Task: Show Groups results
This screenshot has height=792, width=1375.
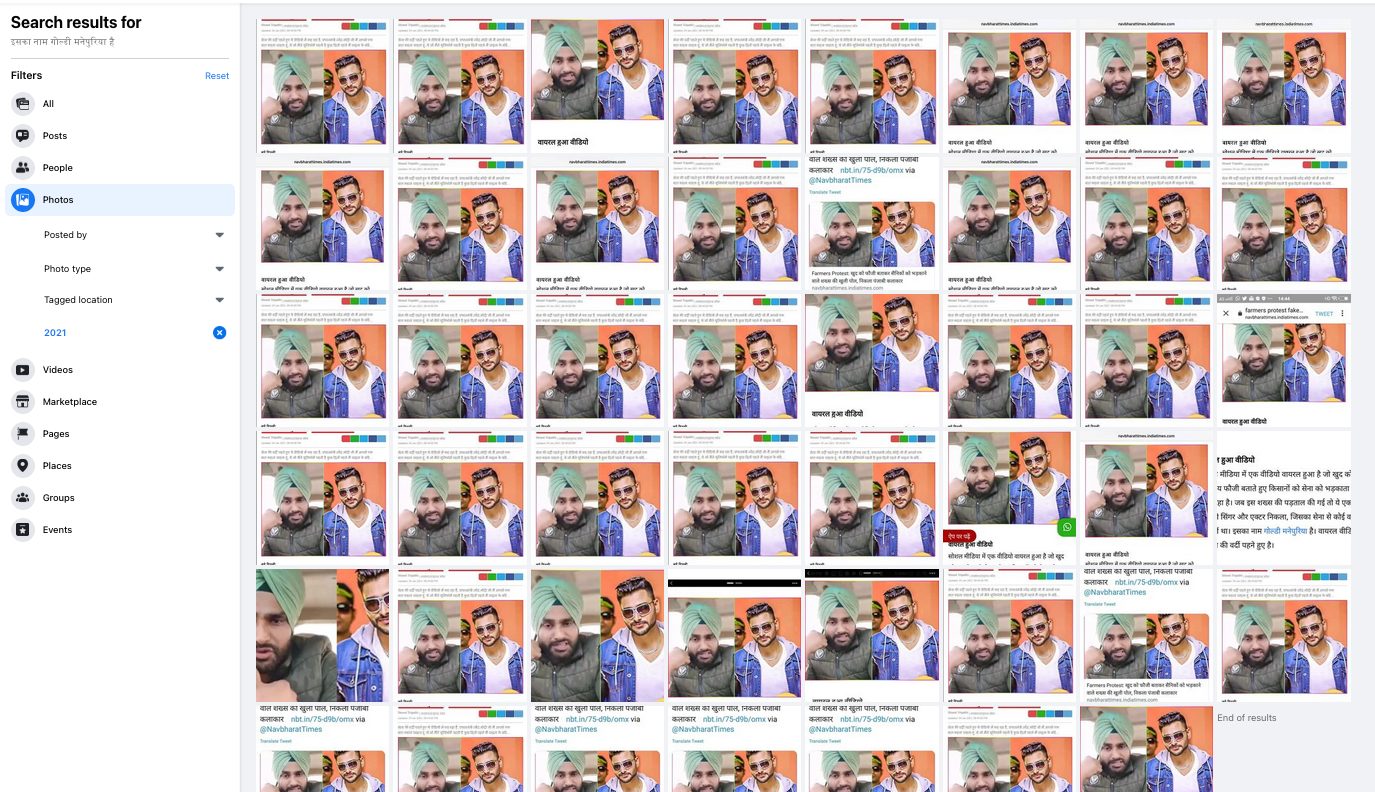Action: 58,498
